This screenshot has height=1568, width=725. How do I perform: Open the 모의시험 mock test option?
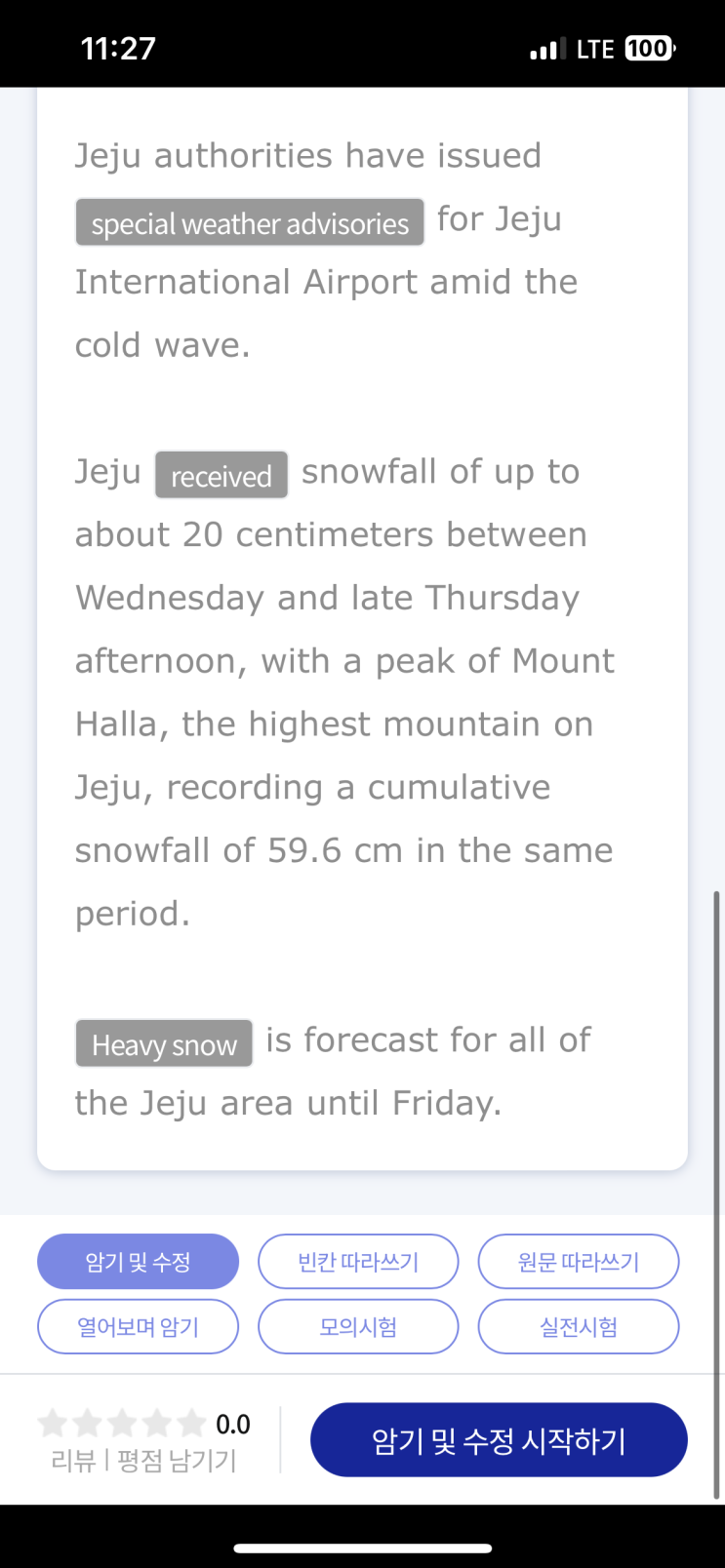coord(358,1326)
